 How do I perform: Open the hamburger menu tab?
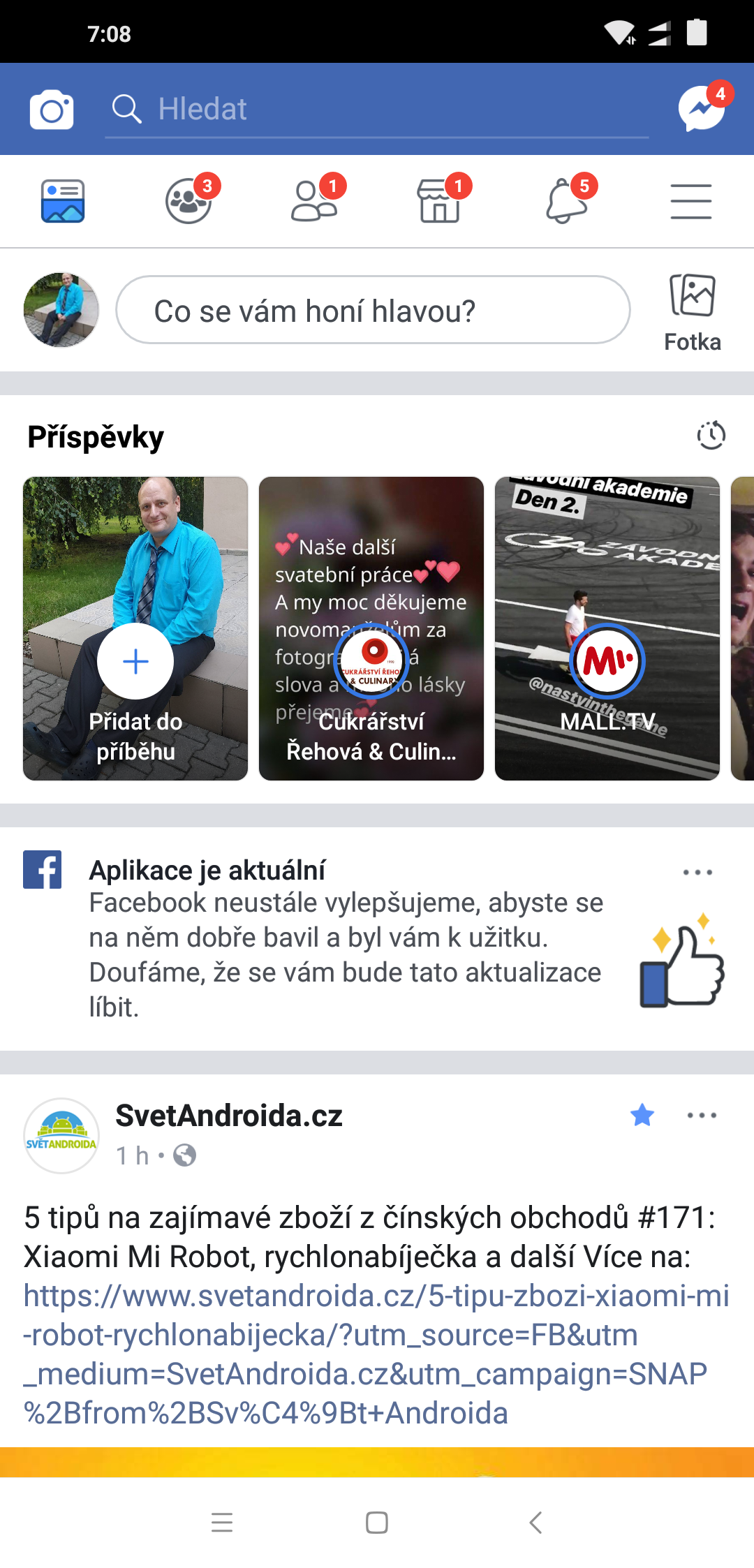point(691,202)
